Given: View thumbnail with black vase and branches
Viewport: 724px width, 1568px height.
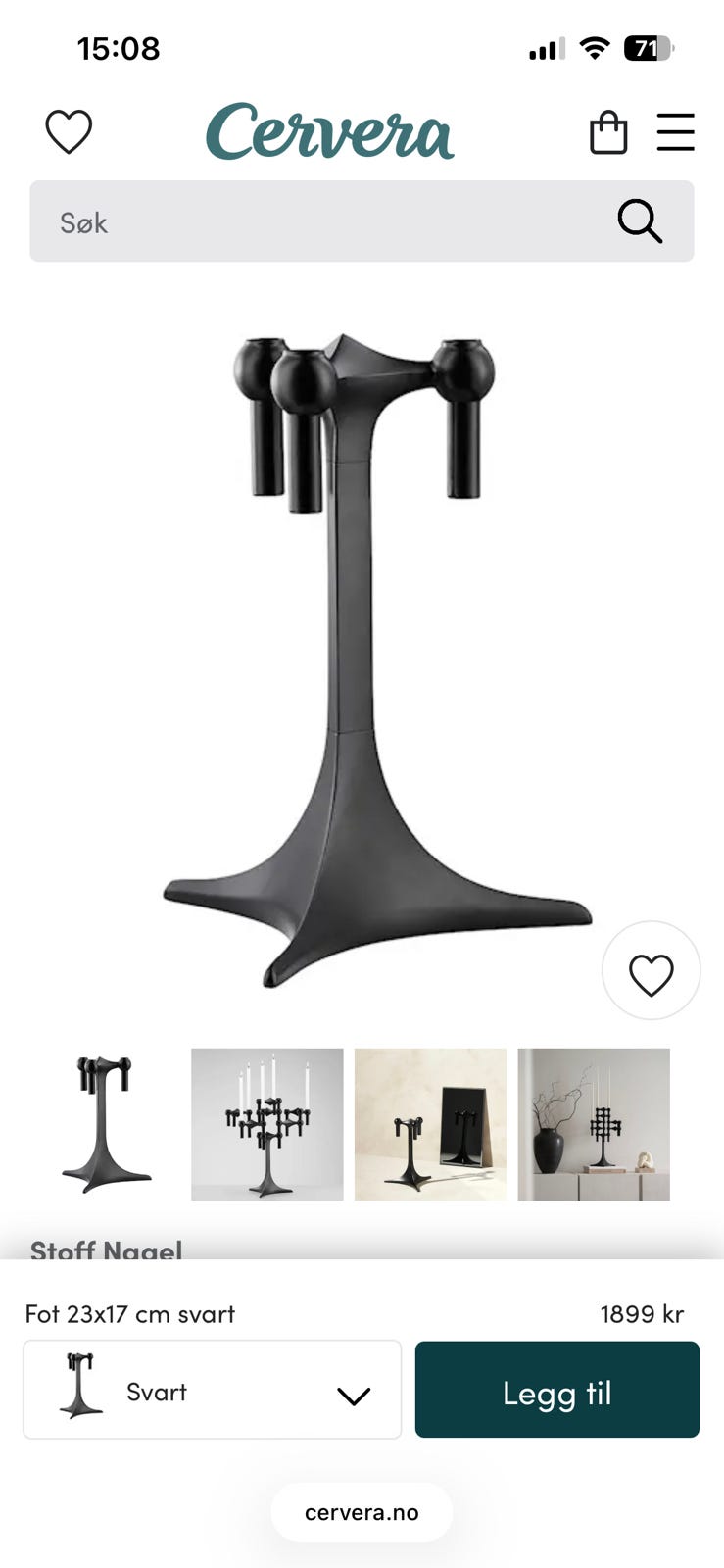Looking at the screenshot, I should click(x=594, y=1124).
